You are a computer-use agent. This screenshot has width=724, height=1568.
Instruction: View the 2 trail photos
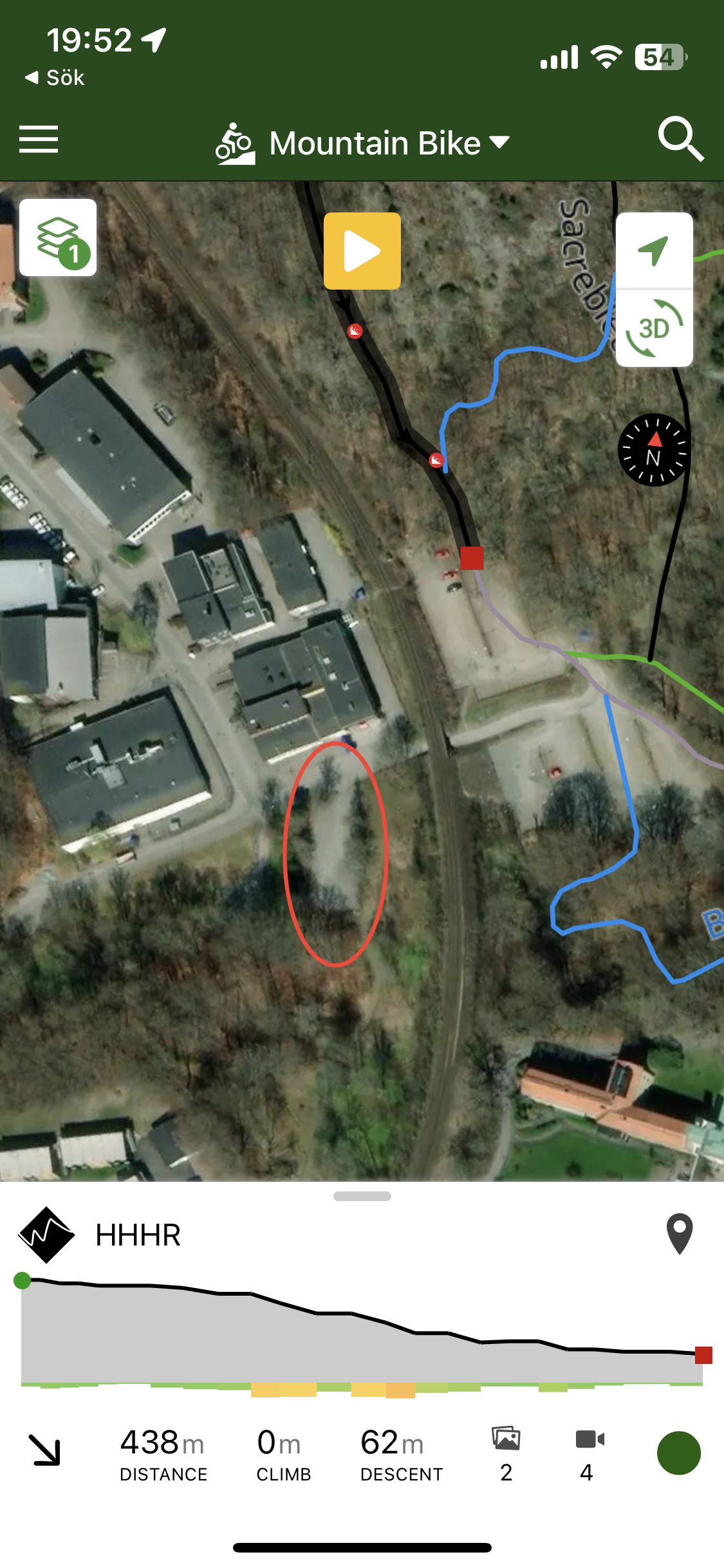pyautogui.click(x=506, y=1453)
